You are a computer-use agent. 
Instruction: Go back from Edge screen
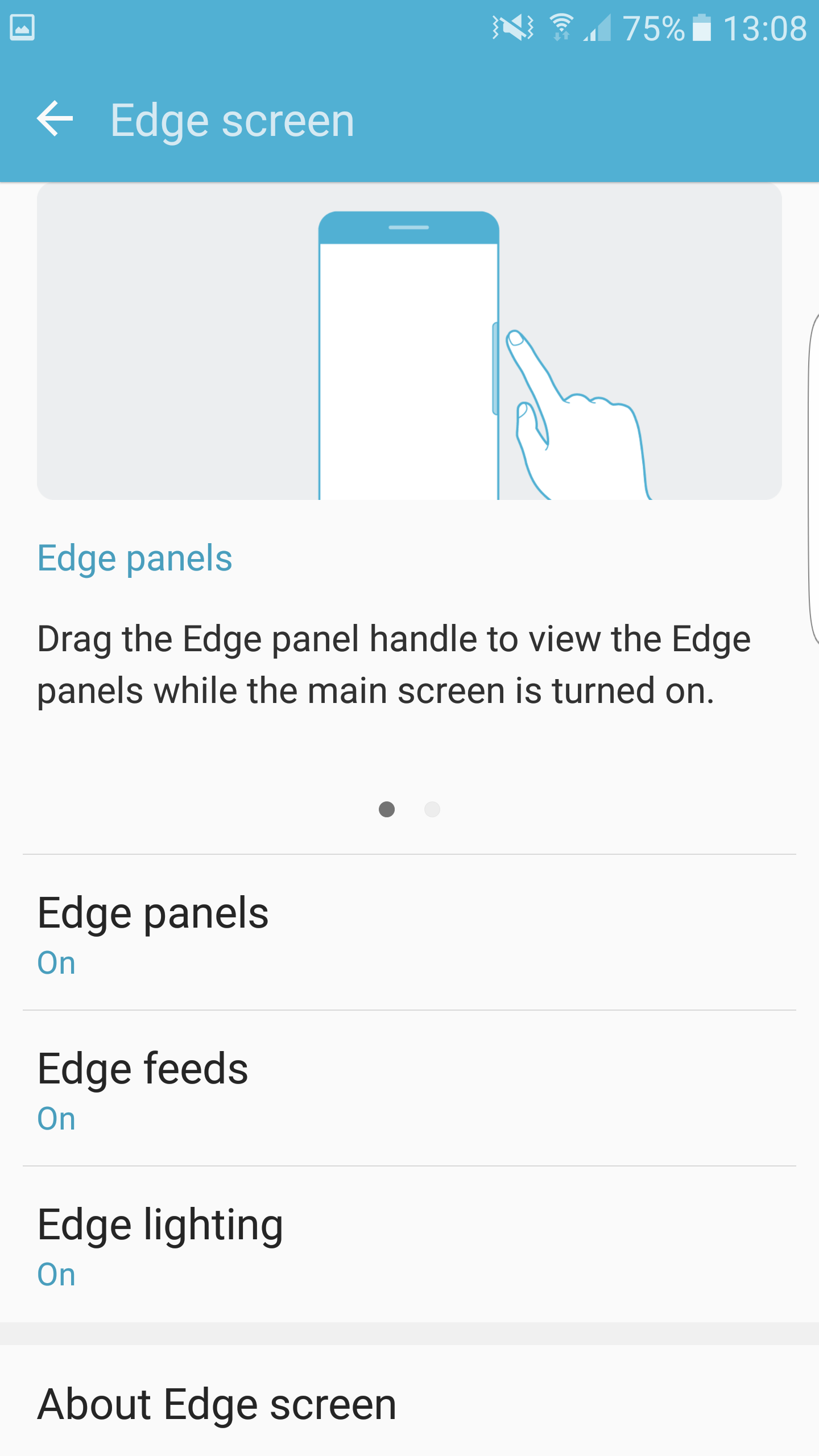[x=55, y=118]
